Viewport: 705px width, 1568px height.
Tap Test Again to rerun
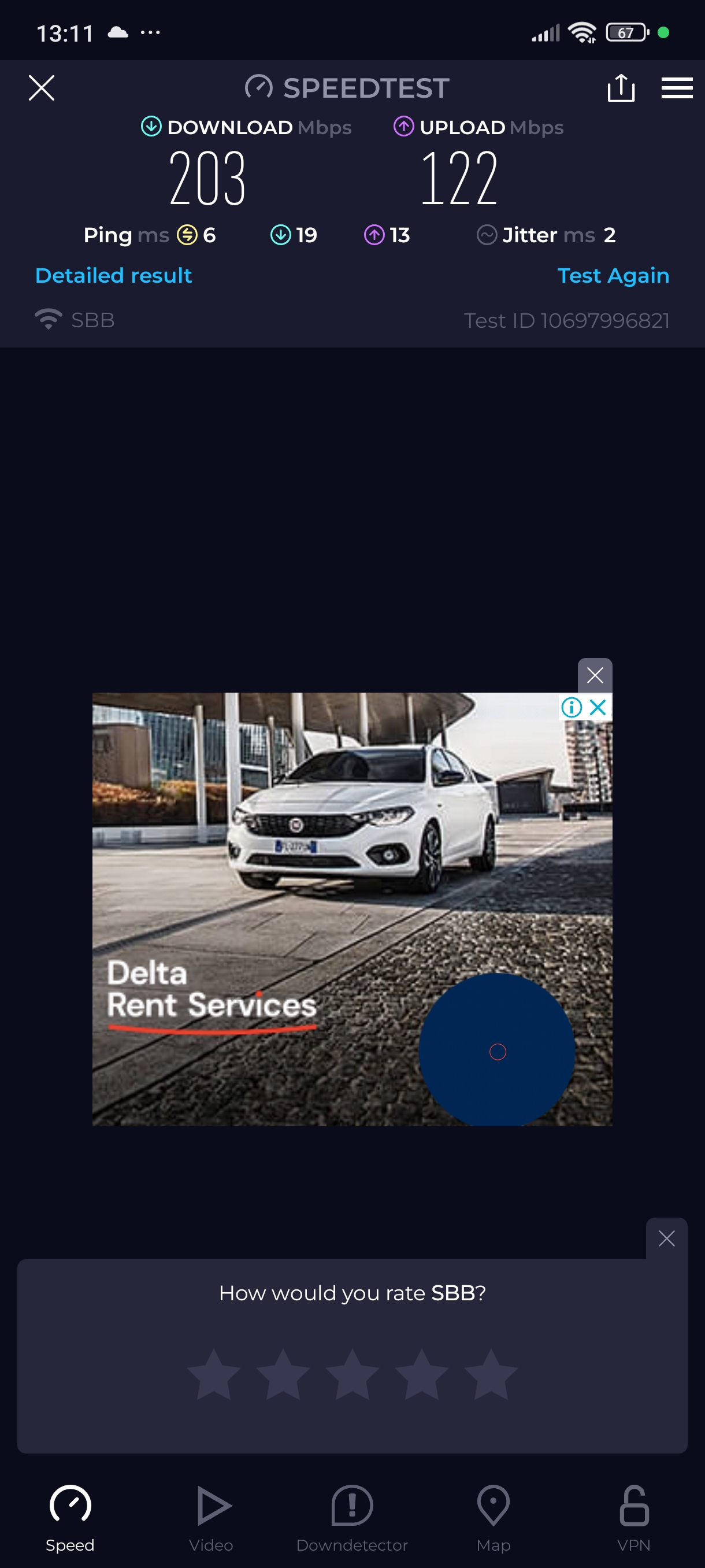[x=613, y=275]
